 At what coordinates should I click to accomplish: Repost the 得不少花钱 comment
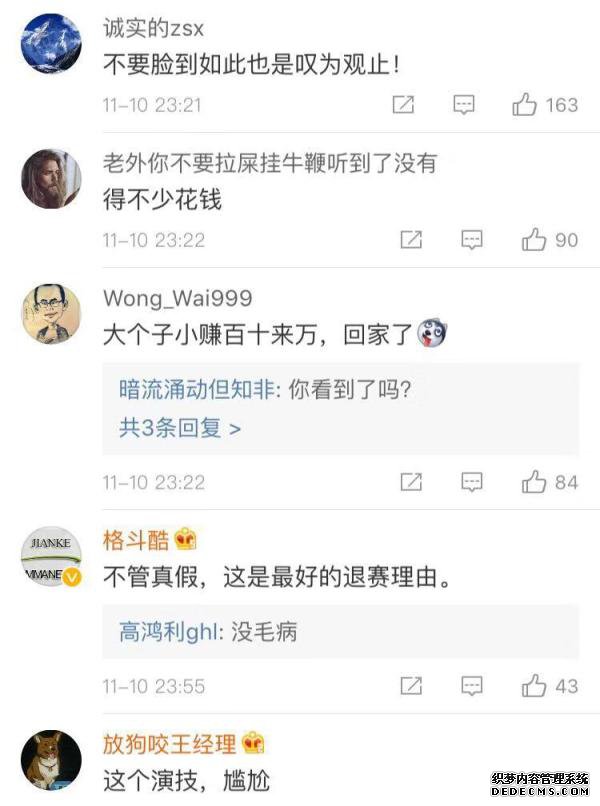coord(411,240)
